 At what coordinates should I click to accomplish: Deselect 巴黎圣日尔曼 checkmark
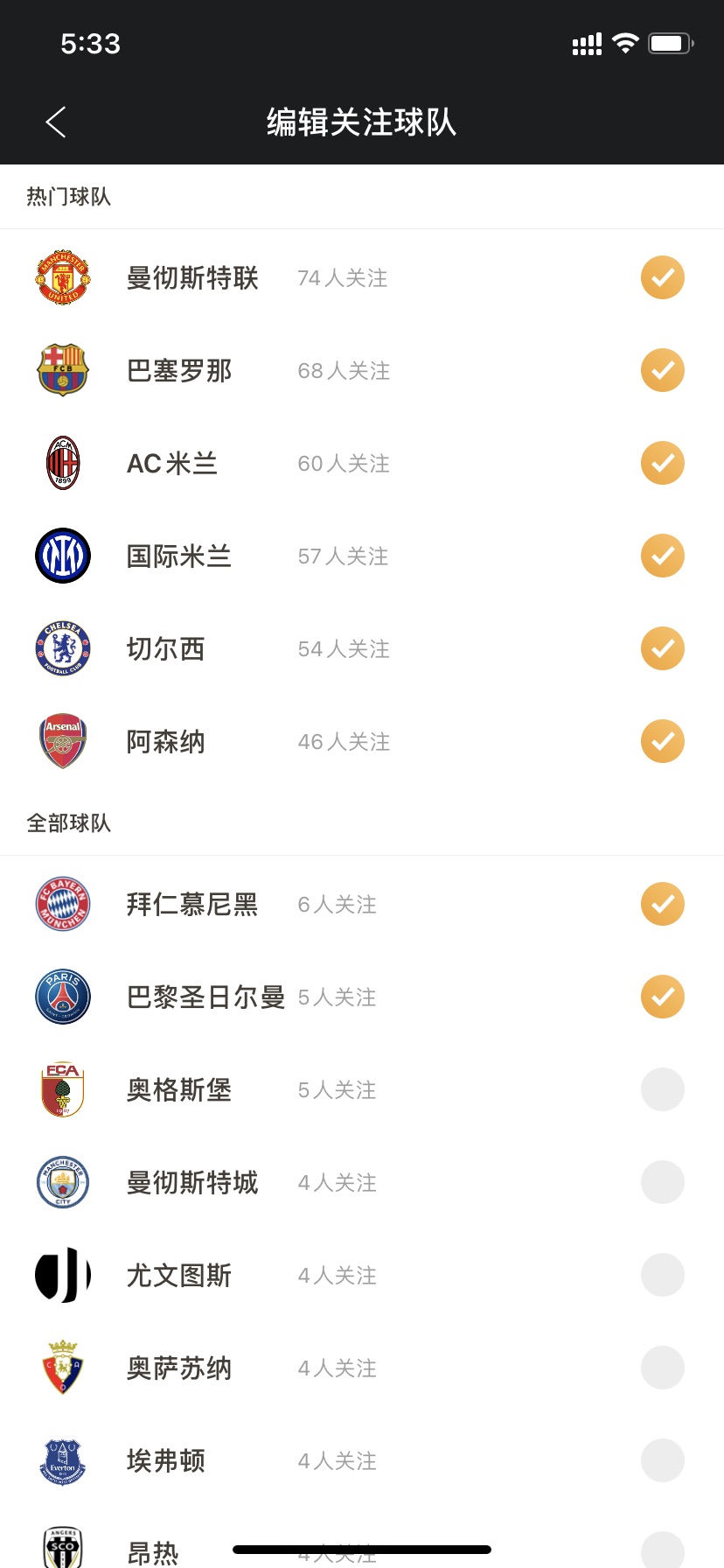click(x=663, y=997)
